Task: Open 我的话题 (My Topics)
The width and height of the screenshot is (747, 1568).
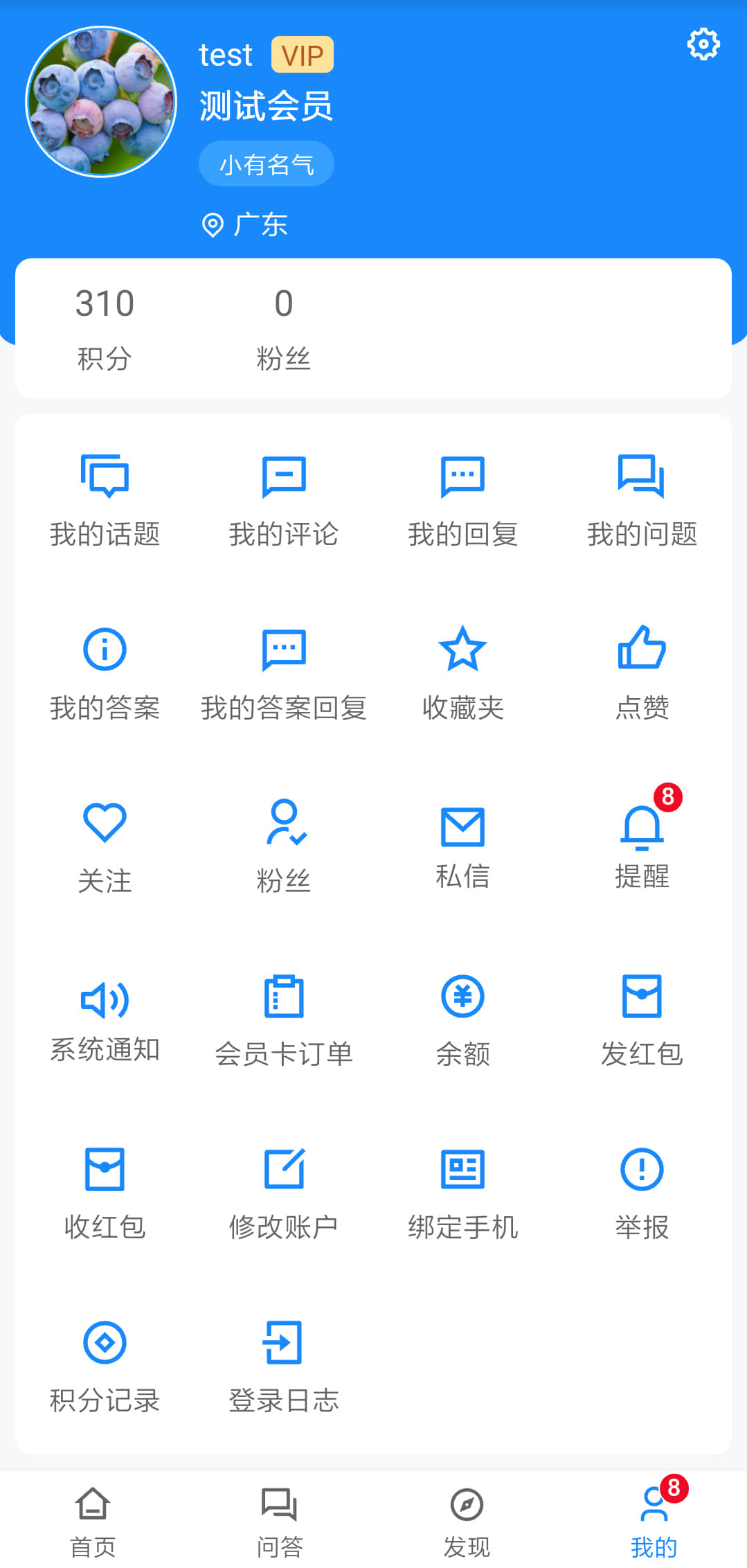Action: (x=105, y=499)
